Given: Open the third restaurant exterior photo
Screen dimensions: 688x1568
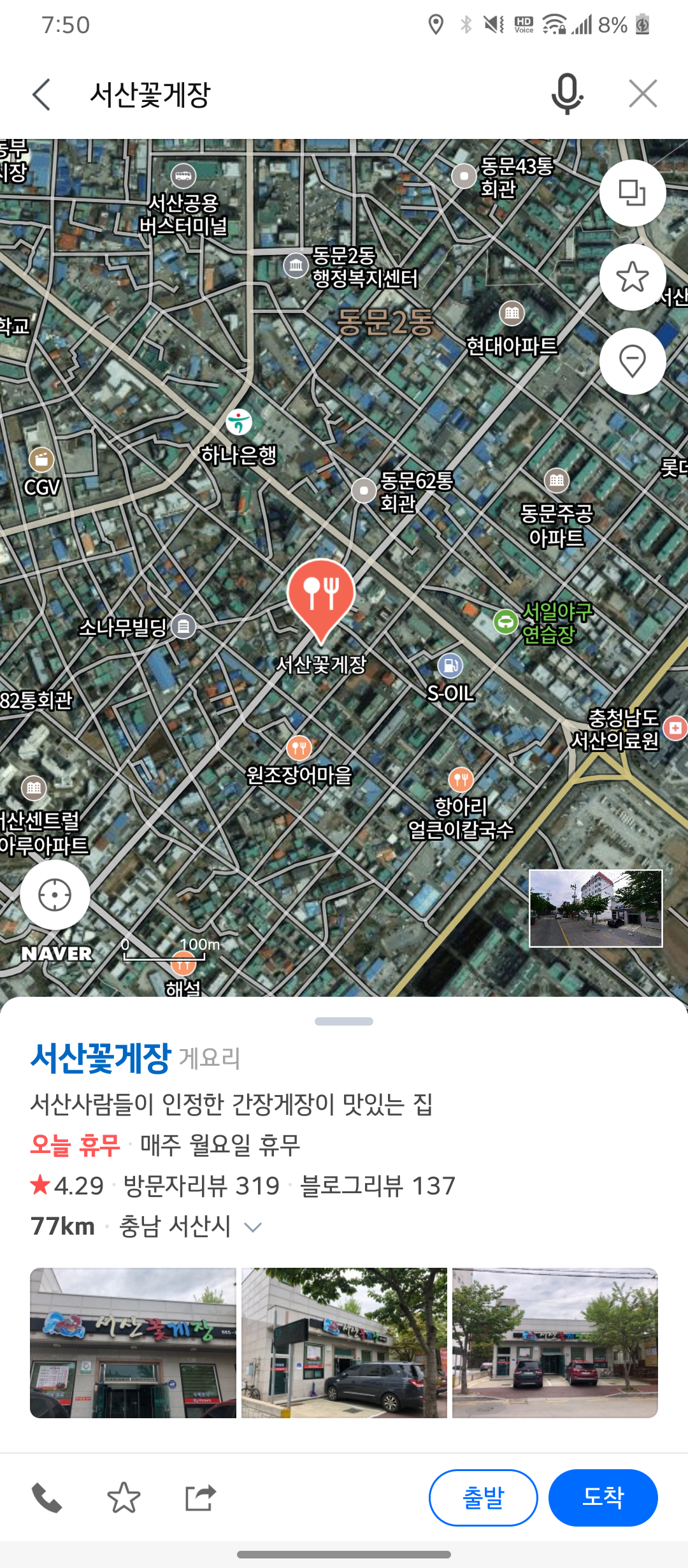Looking at the screenshot, I should tap(555, 1343).
